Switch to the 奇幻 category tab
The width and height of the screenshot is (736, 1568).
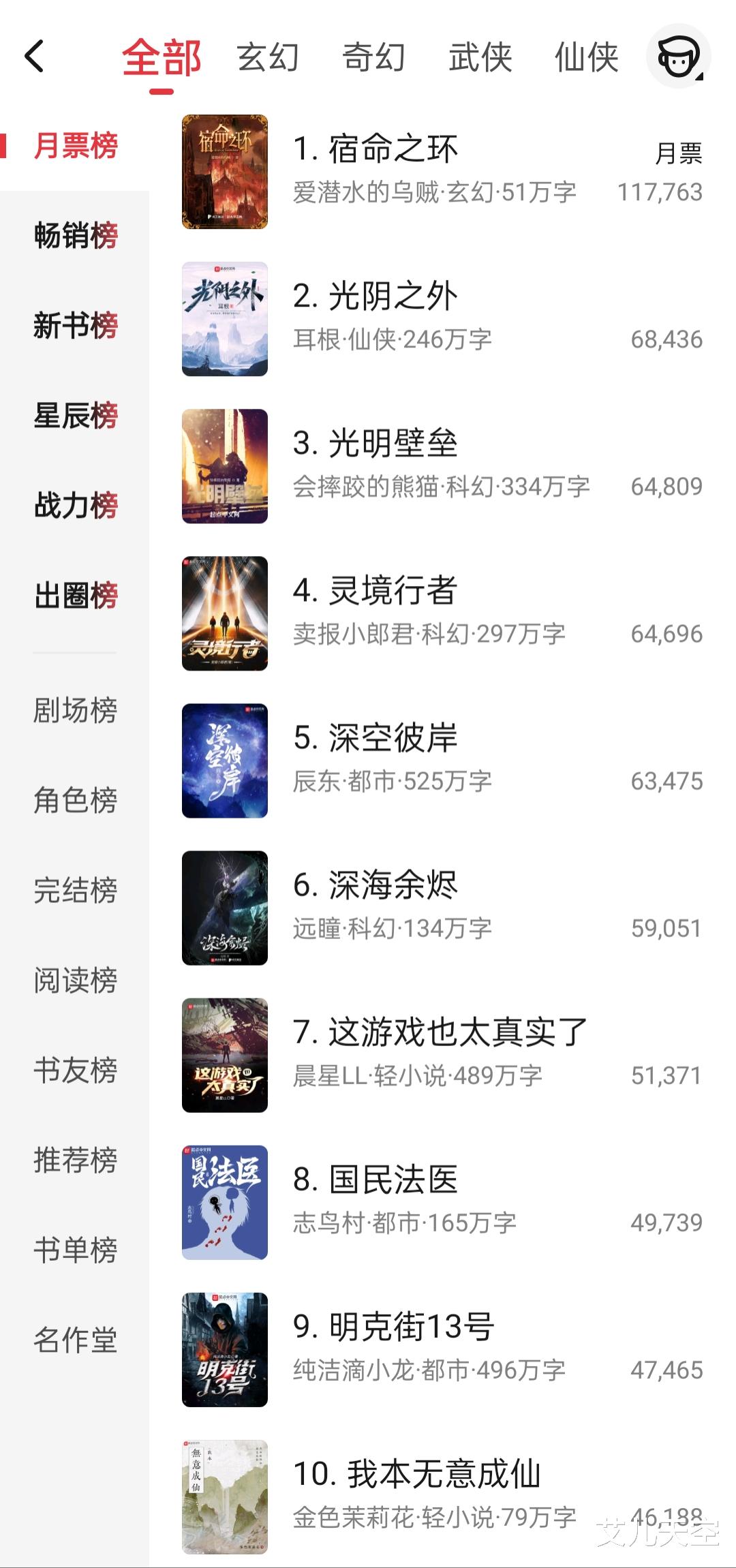point(373,57)
